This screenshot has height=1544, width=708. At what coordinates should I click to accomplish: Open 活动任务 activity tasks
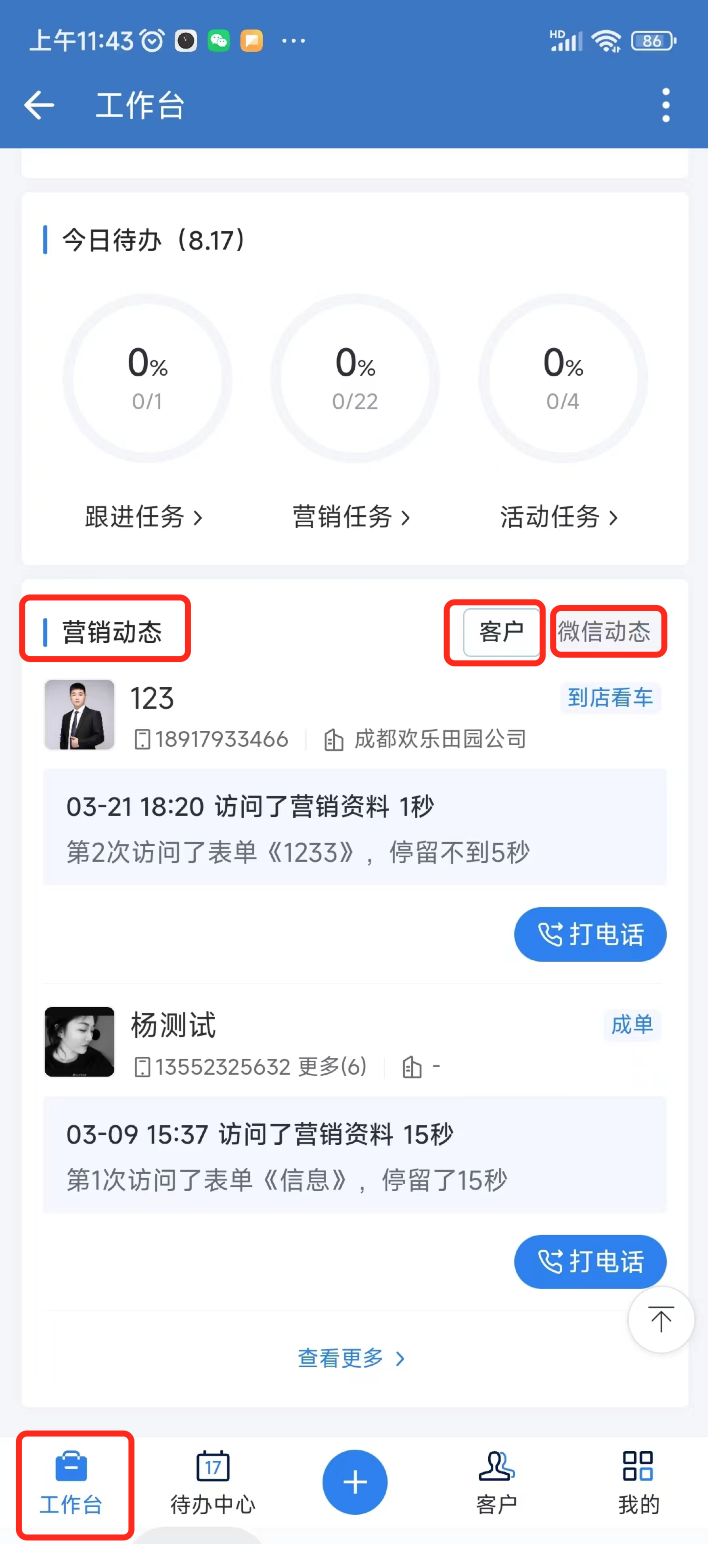click(559, 517)
